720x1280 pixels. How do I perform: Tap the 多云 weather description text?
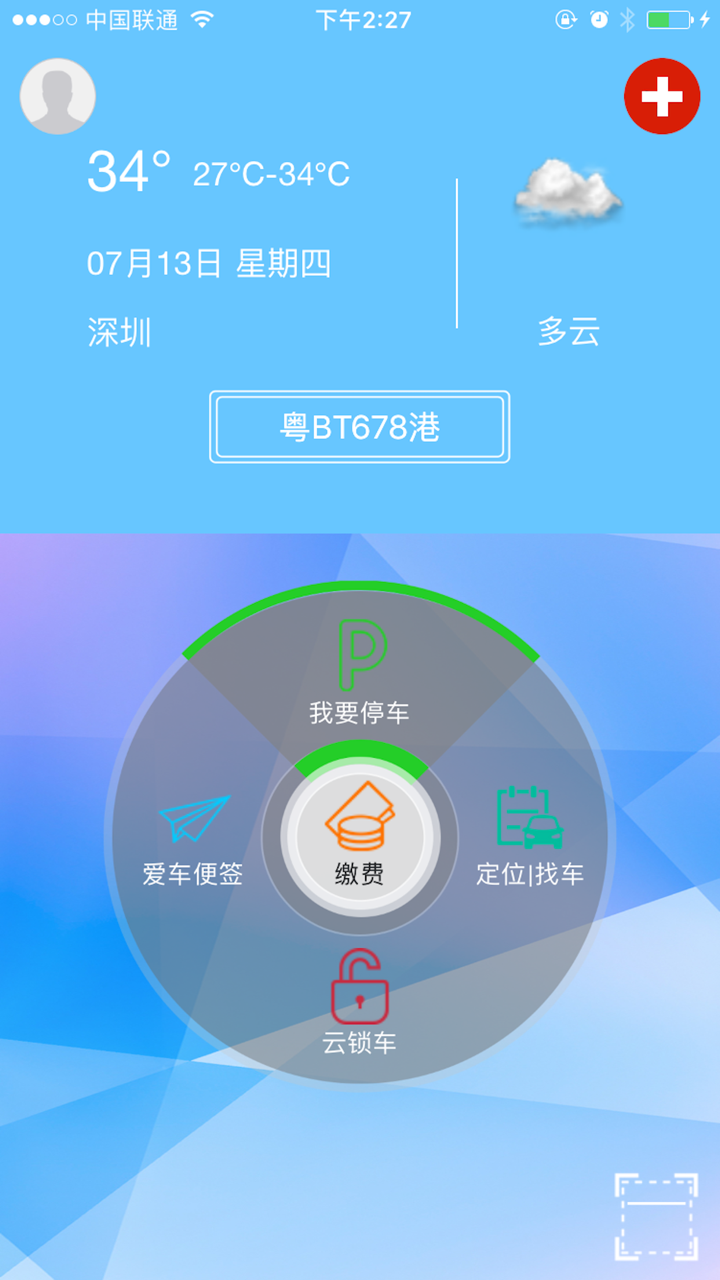566,332
